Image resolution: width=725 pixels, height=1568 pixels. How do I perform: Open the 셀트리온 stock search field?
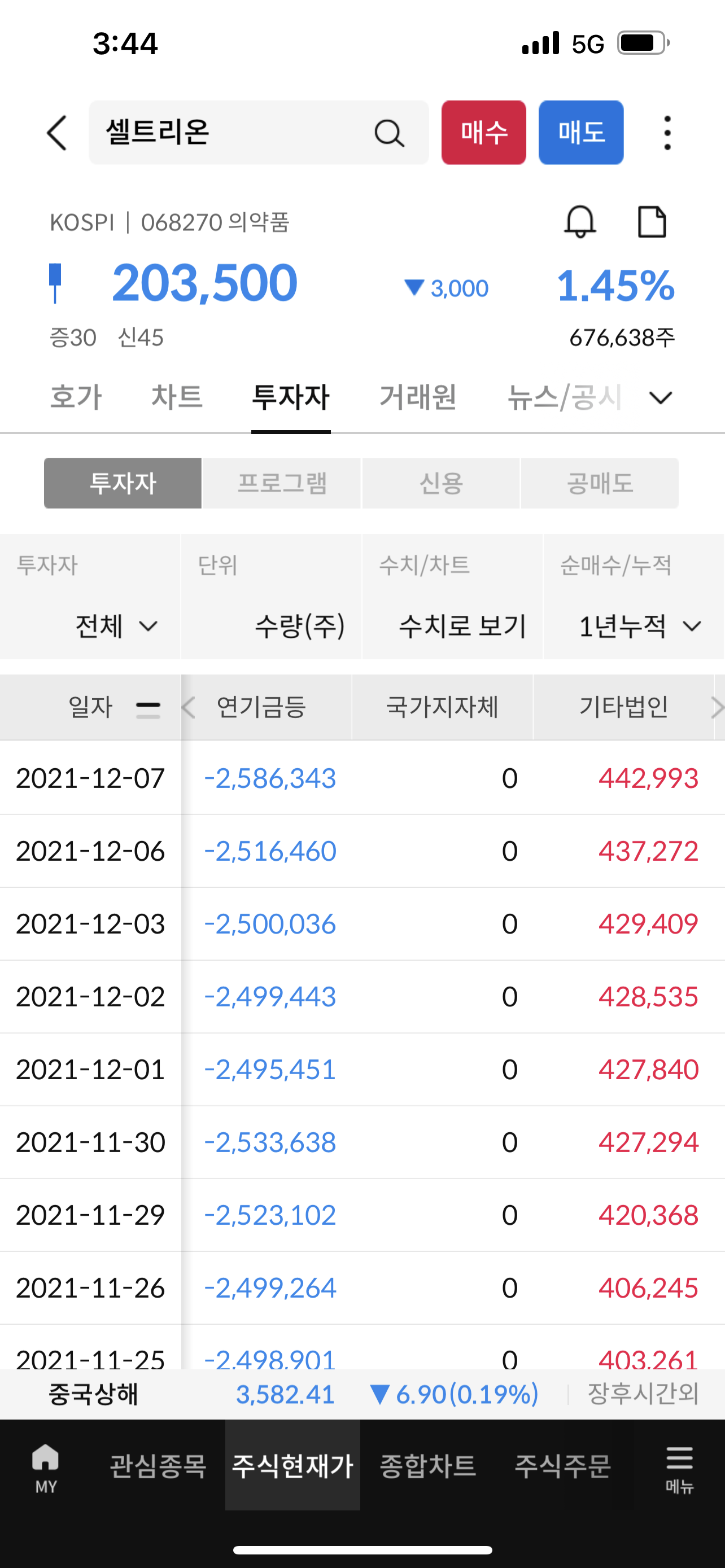pos(259,133)
